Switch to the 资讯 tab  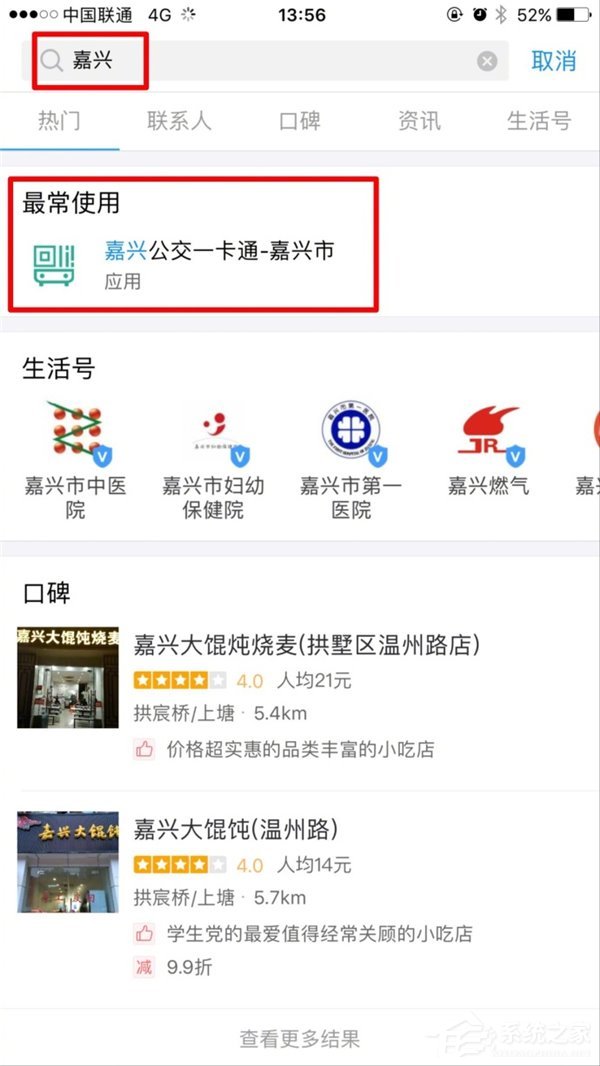(x=419, y=121)
